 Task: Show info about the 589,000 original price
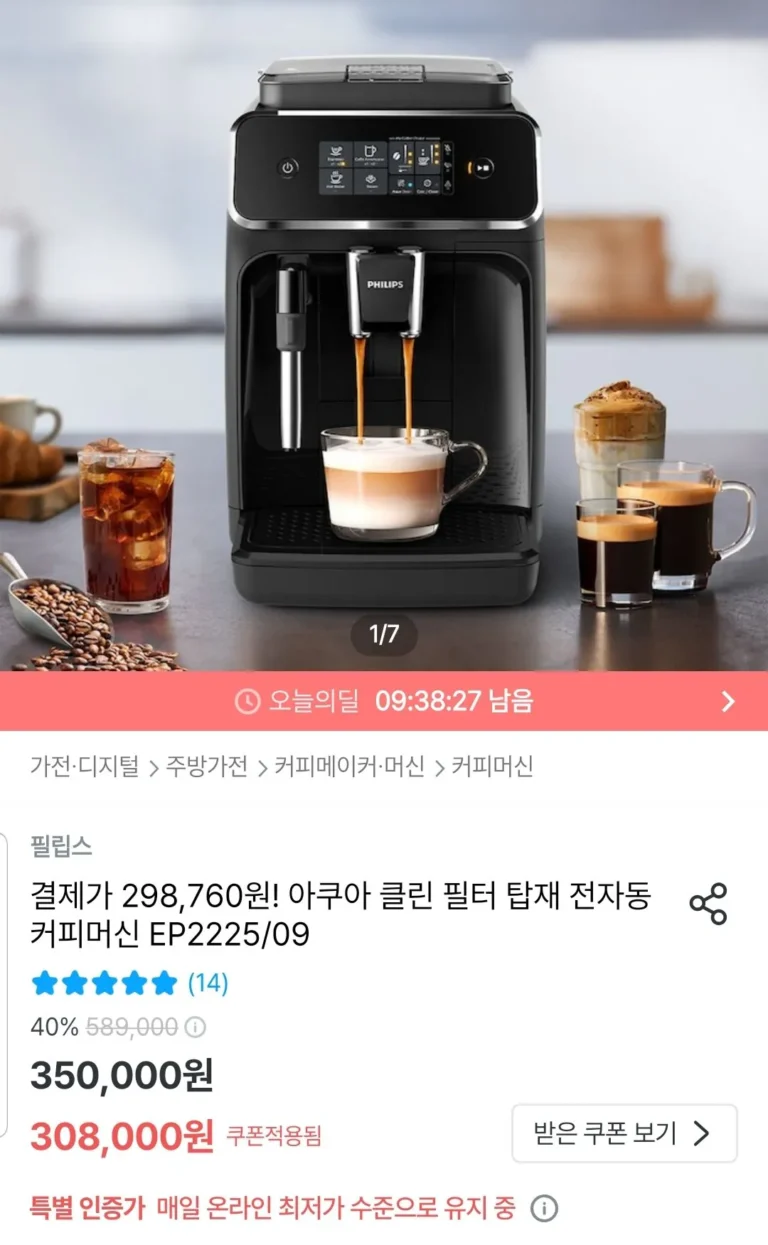coord(197,1027)
